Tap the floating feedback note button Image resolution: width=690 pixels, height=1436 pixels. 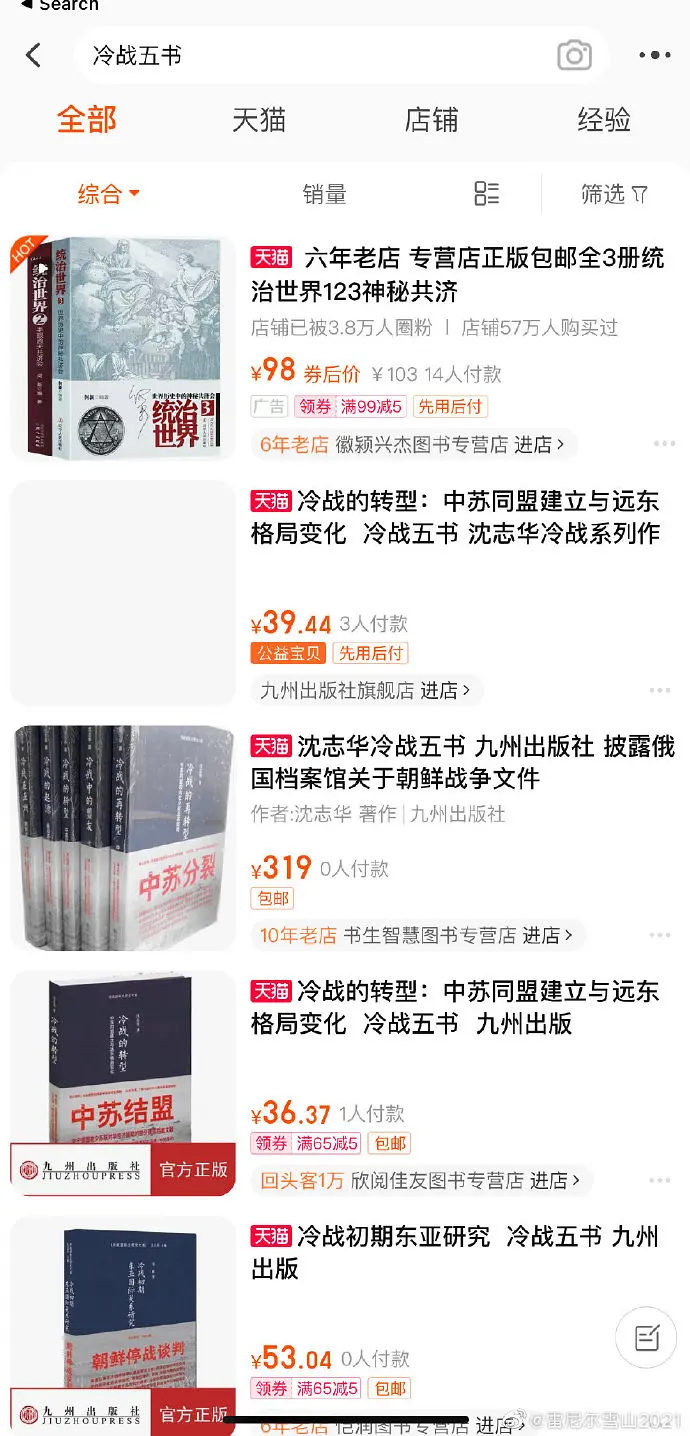pyautogui.click(x=646, y=1337)
